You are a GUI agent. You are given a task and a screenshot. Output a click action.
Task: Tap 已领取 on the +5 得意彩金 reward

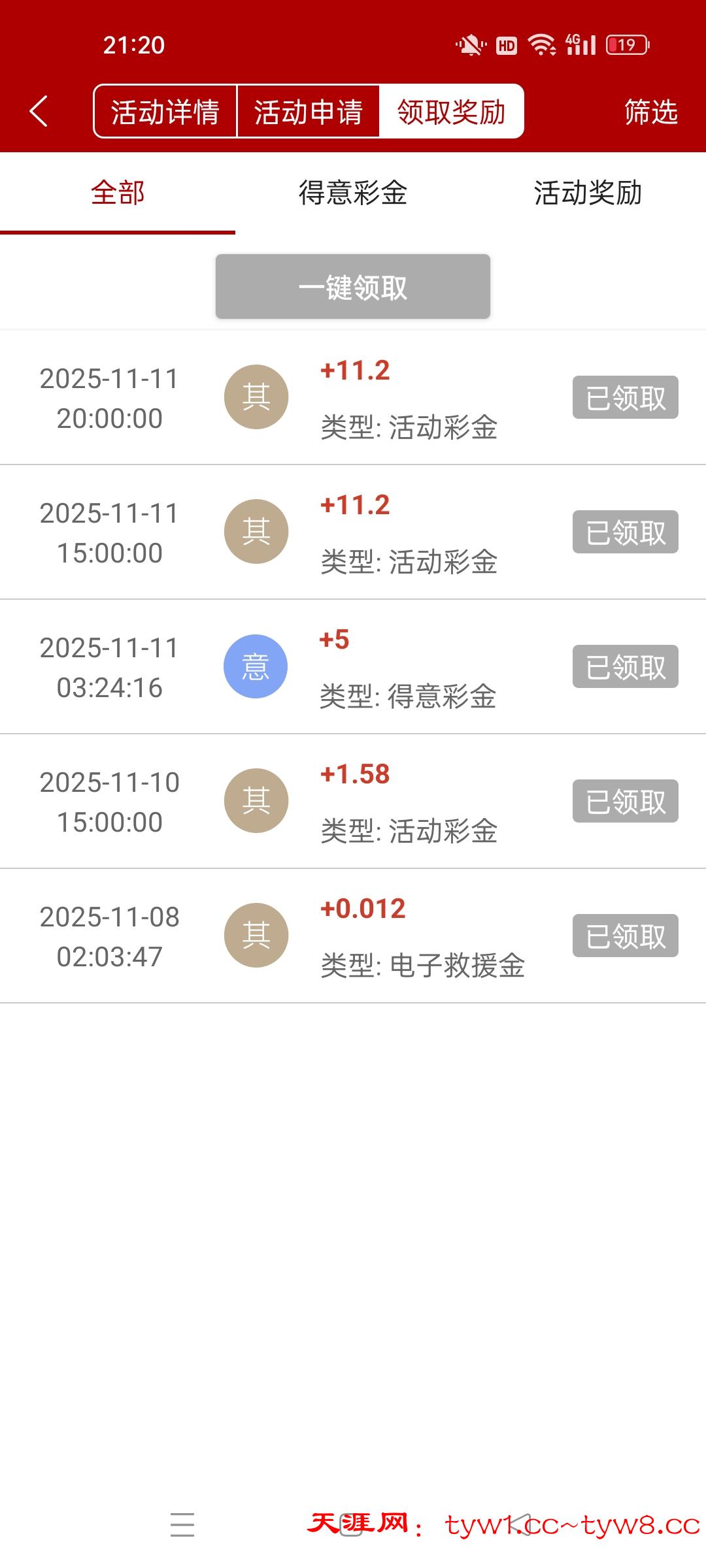[x=625, y=666]
